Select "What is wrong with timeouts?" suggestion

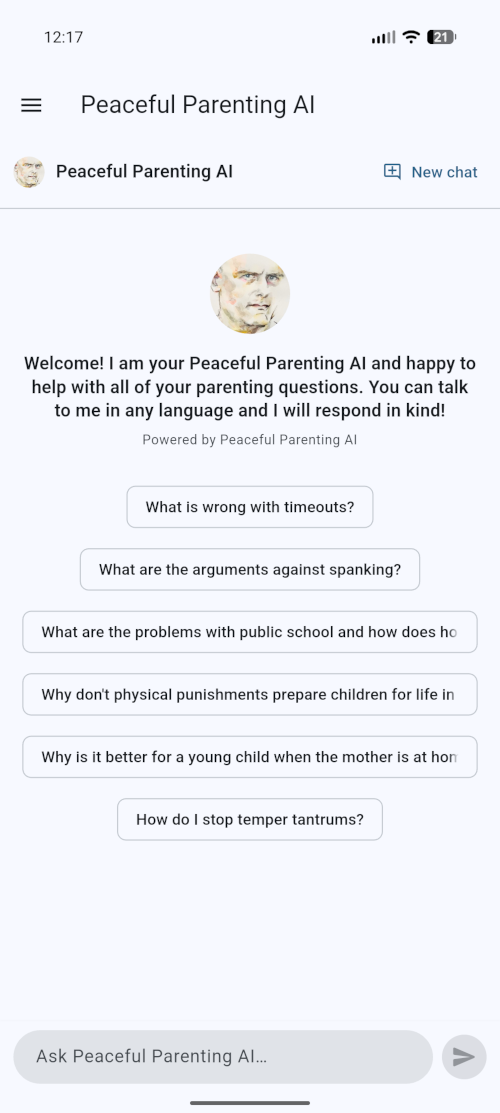point(250,507)
